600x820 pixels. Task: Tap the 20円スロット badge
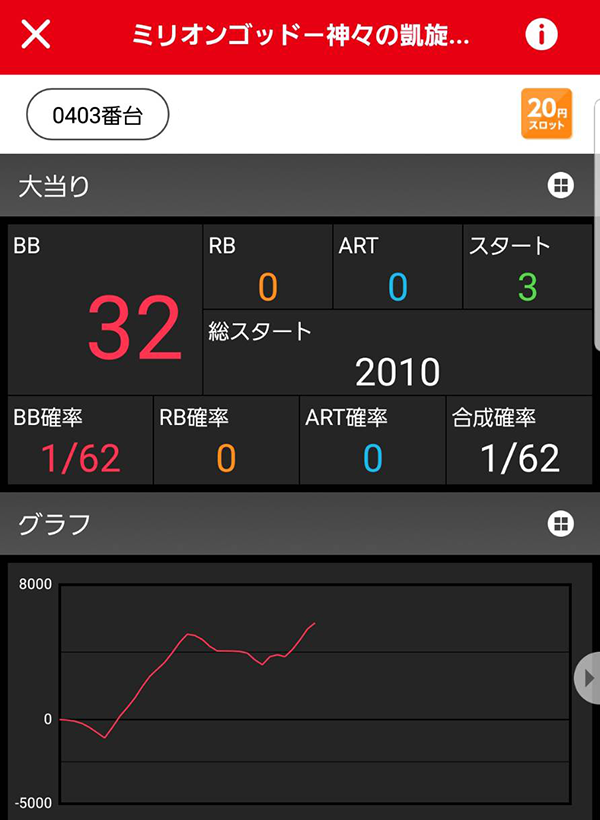click(x=546, y=114)
